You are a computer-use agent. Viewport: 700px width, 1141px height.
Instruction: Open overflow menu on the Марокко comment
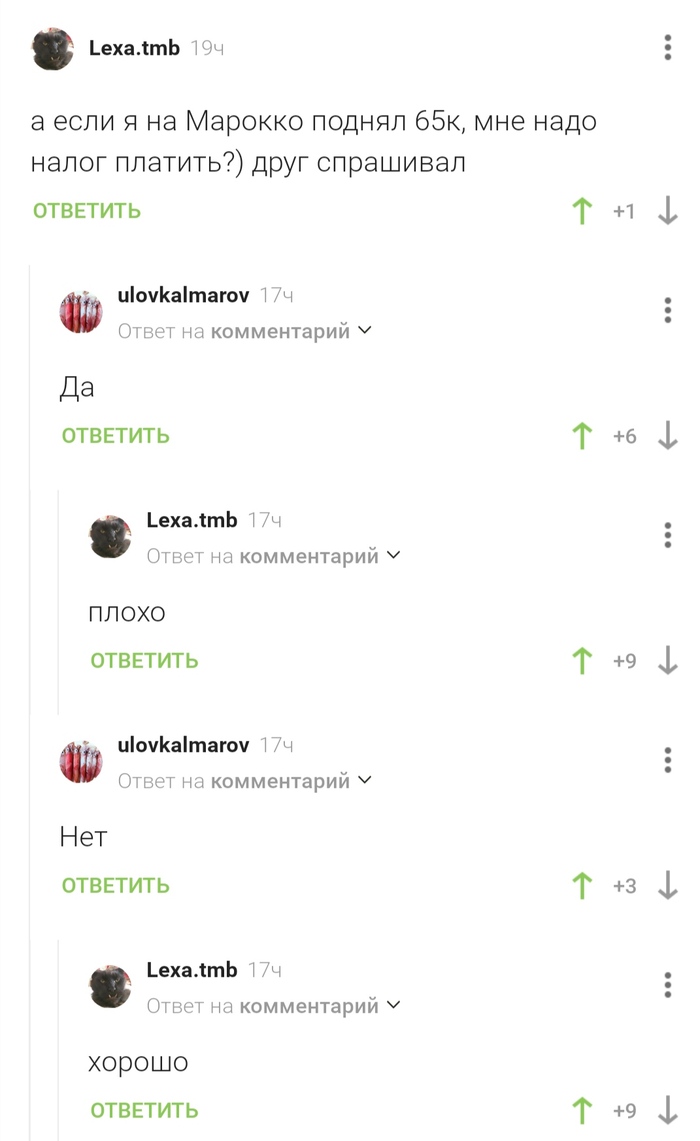(x=668, y=48)
